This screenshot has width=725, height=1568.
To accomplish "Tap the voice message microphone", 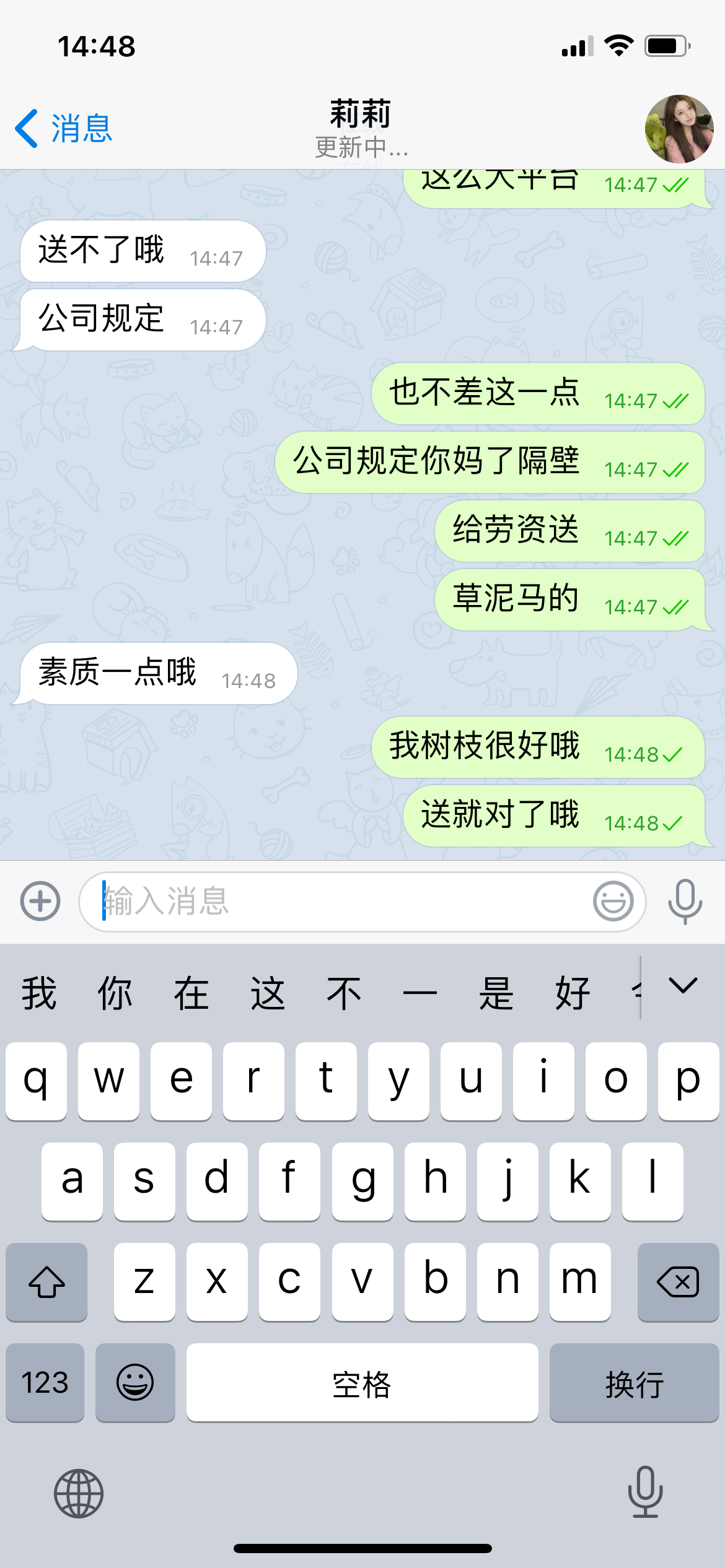I will point(685,901).
